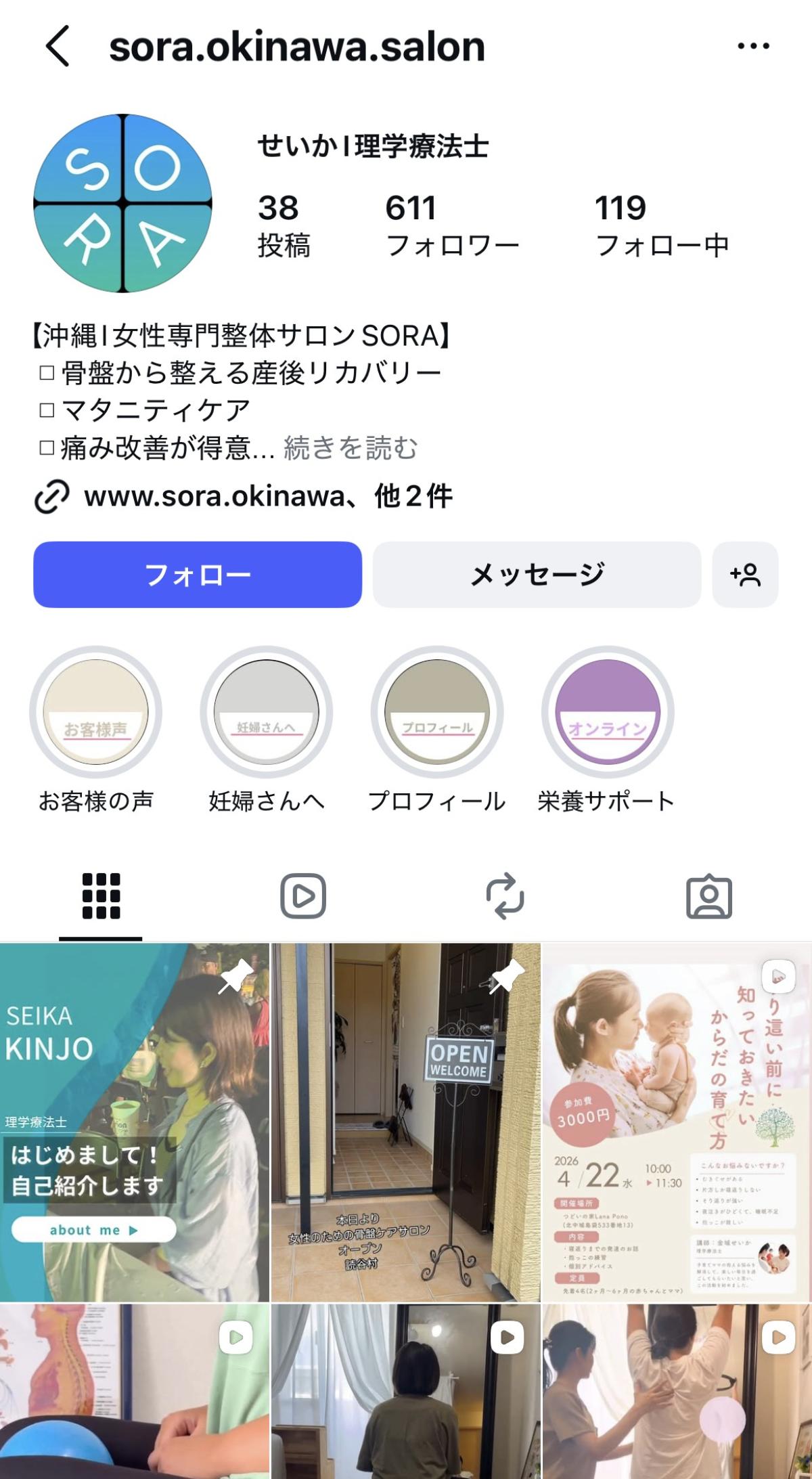Screen dimensions: 812x1479
Task: Open the three-dot overflow menu
Action: 753,46
